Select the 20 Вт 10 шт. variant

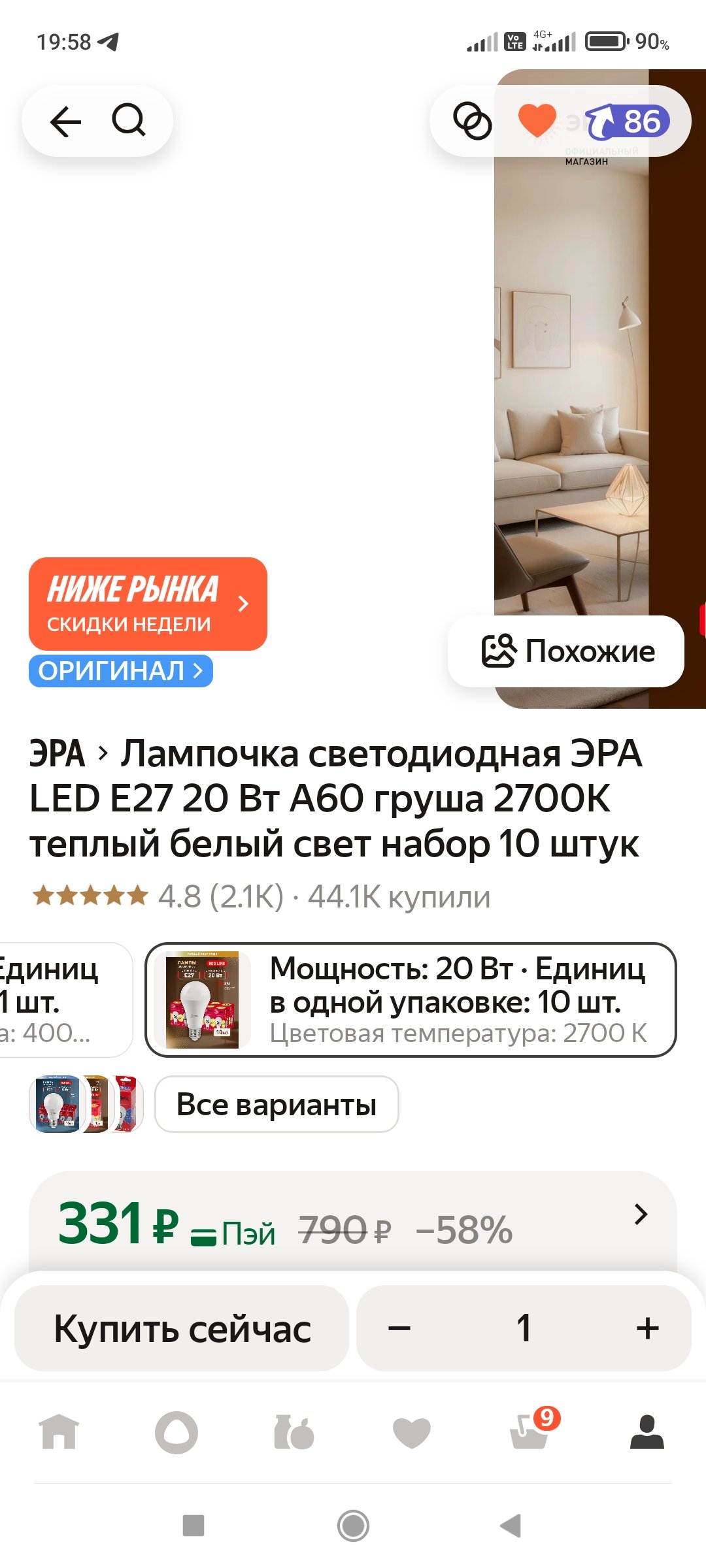[x=411, y=1000]
